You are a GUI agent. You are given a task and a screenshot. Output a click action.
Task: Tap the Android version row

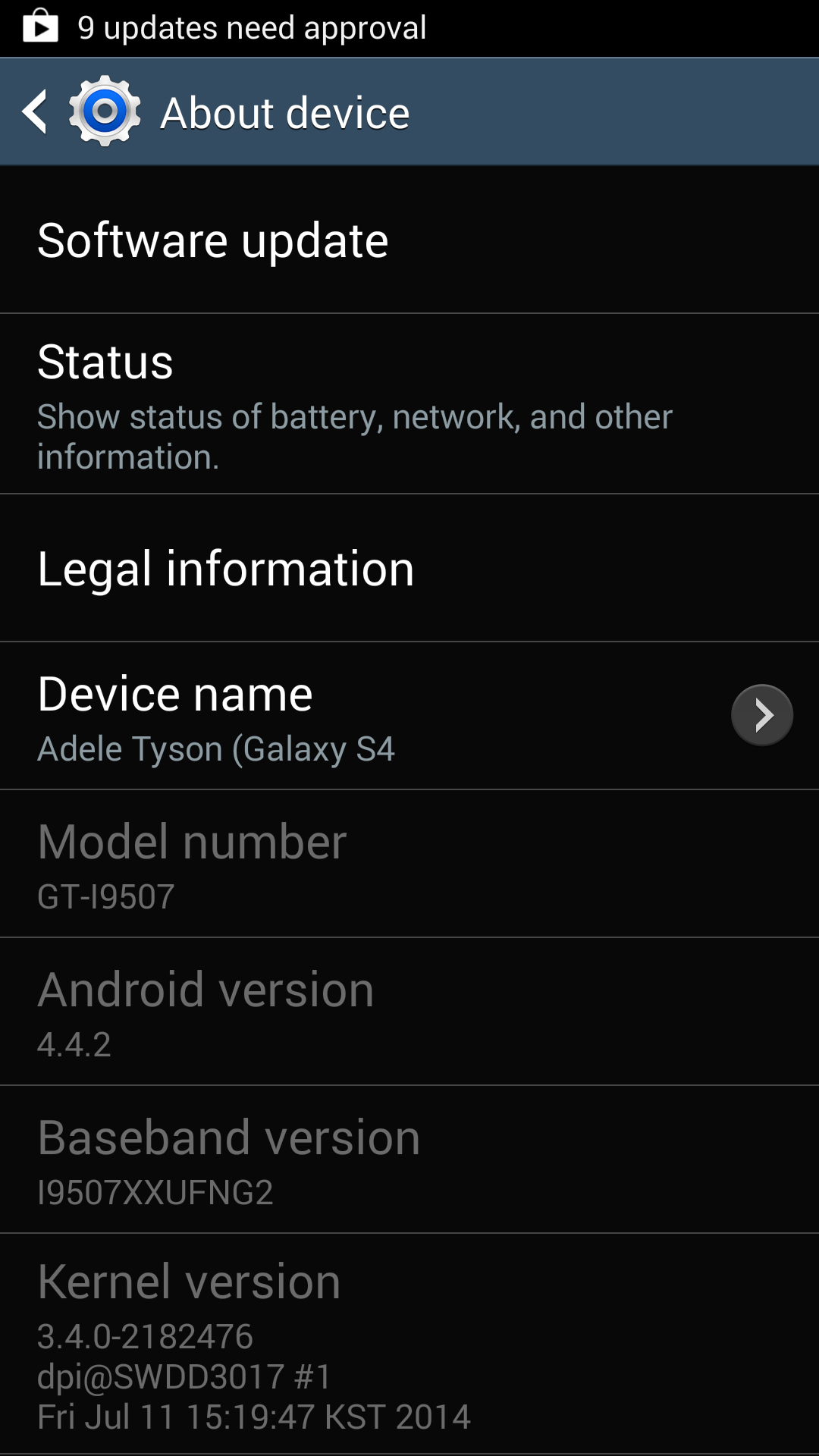coord(409,1012)
